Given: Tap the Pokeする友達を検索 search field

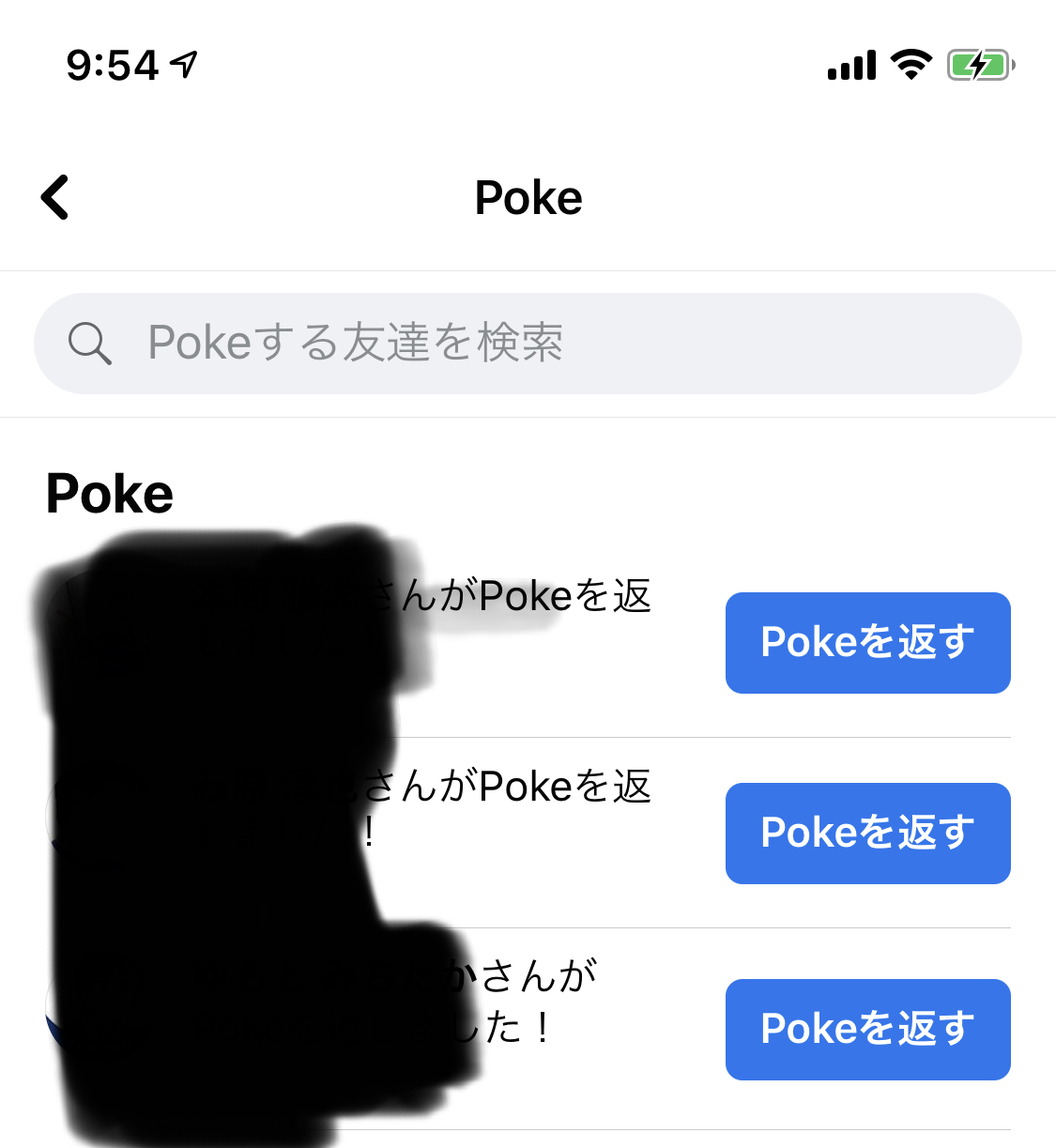Looking at the screenshot, I should (528, 343).
